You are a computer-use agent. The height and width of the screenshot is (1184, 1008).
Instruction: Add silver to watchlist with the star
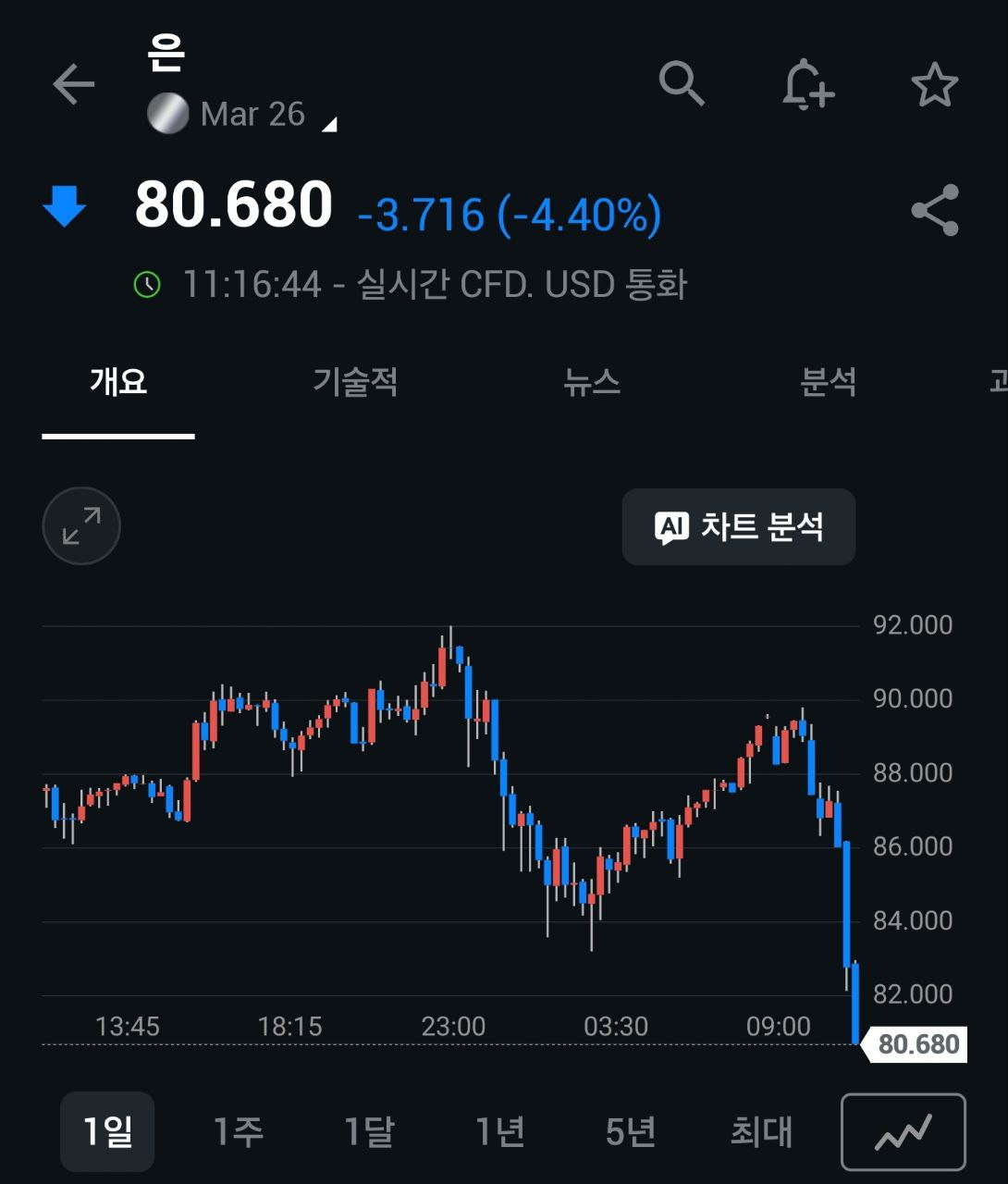934,85
